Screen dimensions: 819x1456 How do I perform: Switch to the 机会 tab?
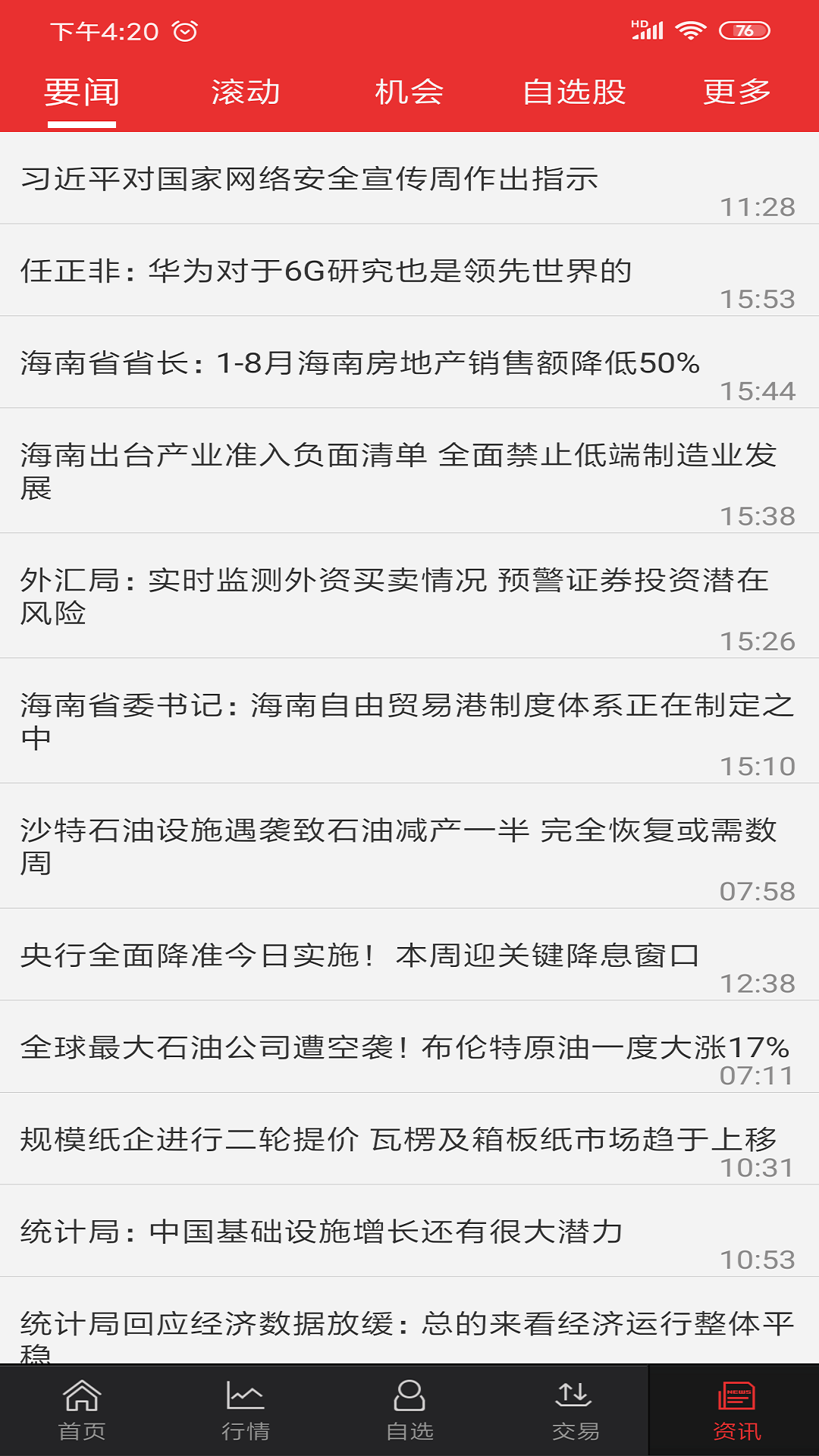point(409,92)
